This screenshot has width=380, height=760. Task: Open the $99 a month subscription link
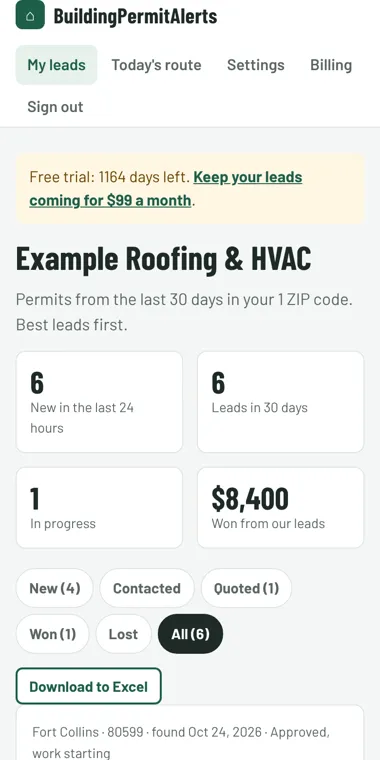pos(166,189)
